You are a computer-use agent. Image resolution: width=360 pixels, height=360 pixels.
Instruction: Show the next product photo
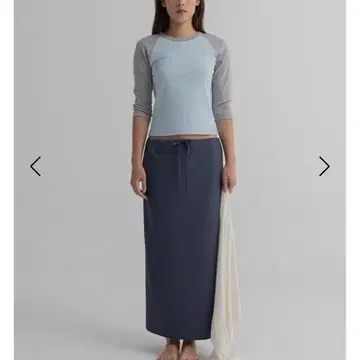(x=324, y=166)
